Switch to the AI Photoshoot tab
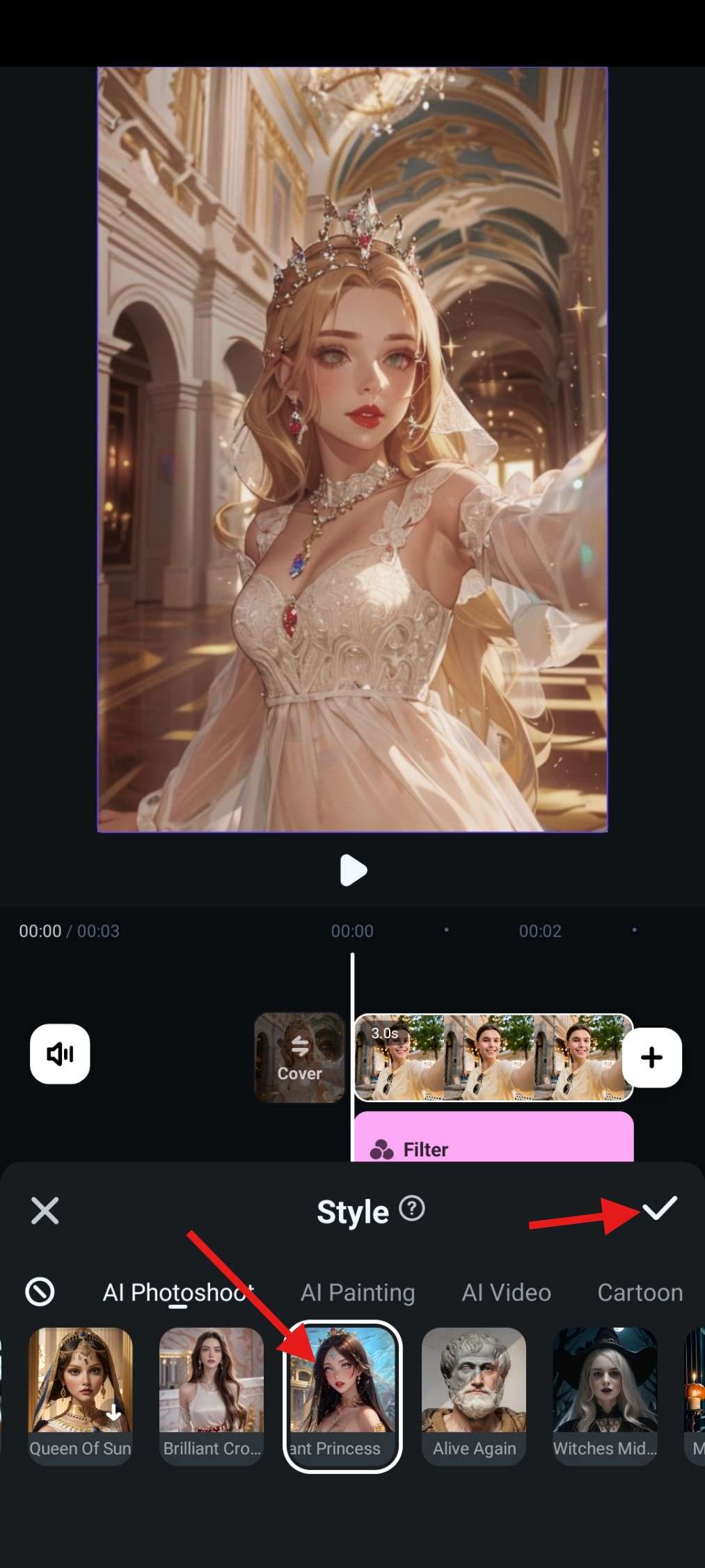Image resolution: width=705 pixels, height=1568 pixels. 178,1292
